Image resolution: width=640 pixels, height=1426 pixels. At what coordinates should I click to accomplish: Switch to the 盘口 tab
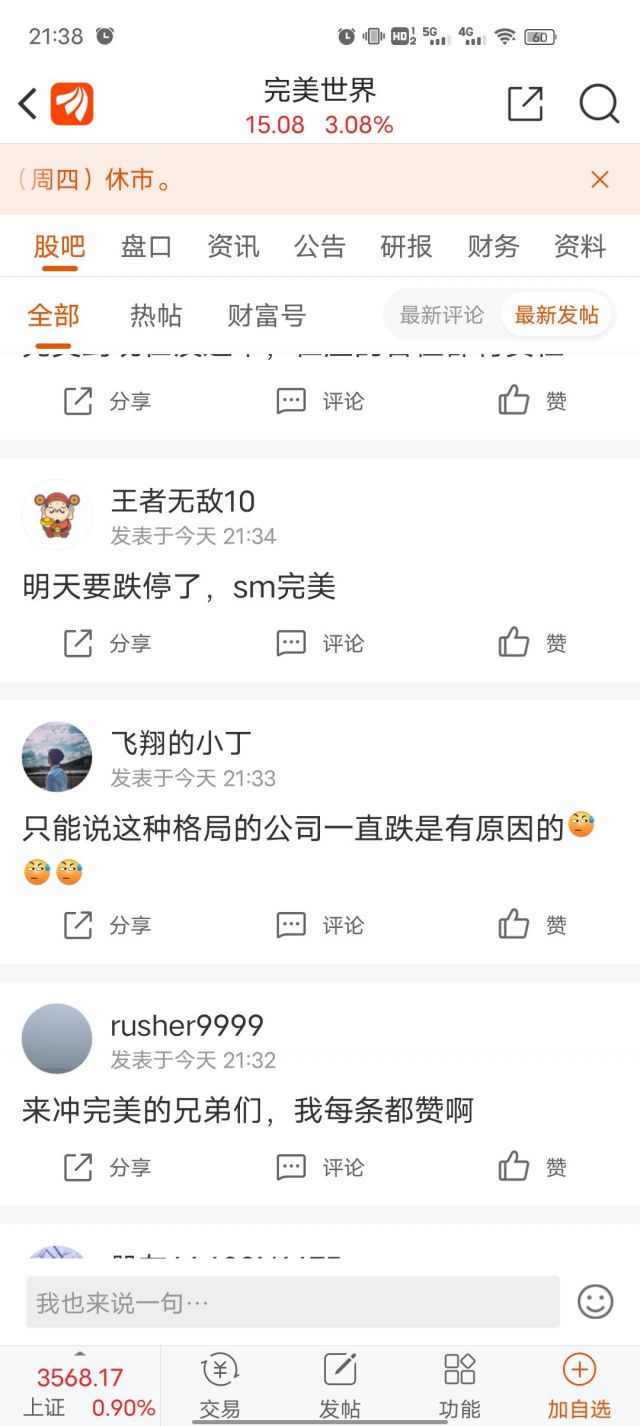tap(147, 246)
